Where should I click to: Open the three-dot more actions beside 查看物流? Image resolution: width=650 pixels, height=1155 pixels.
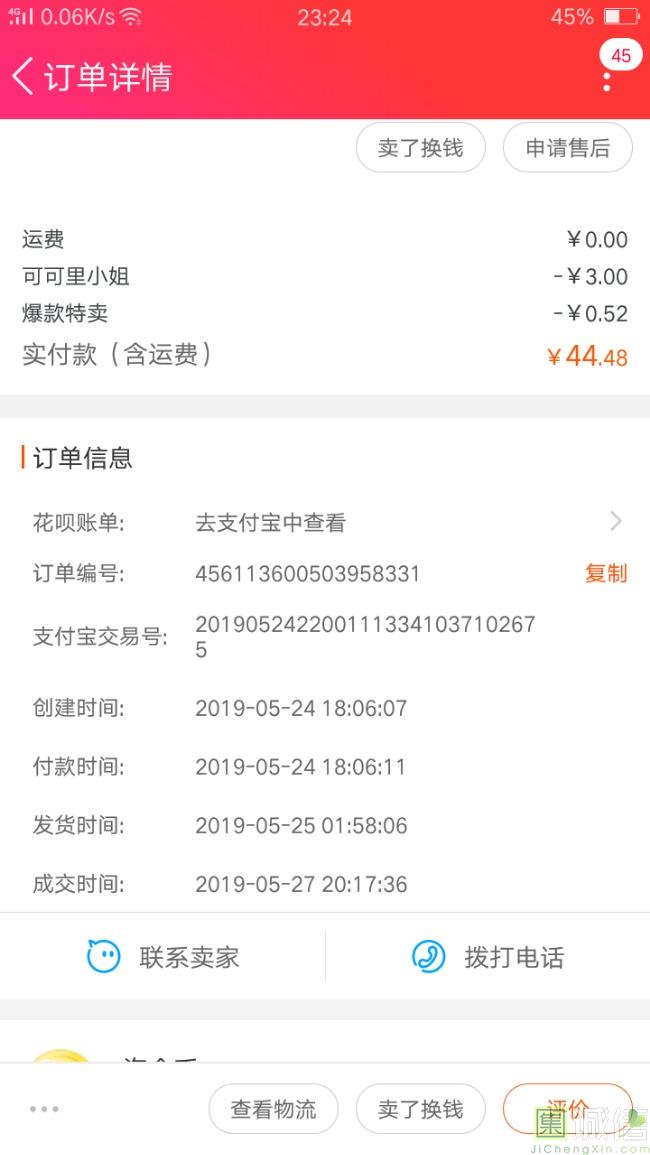click(x=44, y=1109)
